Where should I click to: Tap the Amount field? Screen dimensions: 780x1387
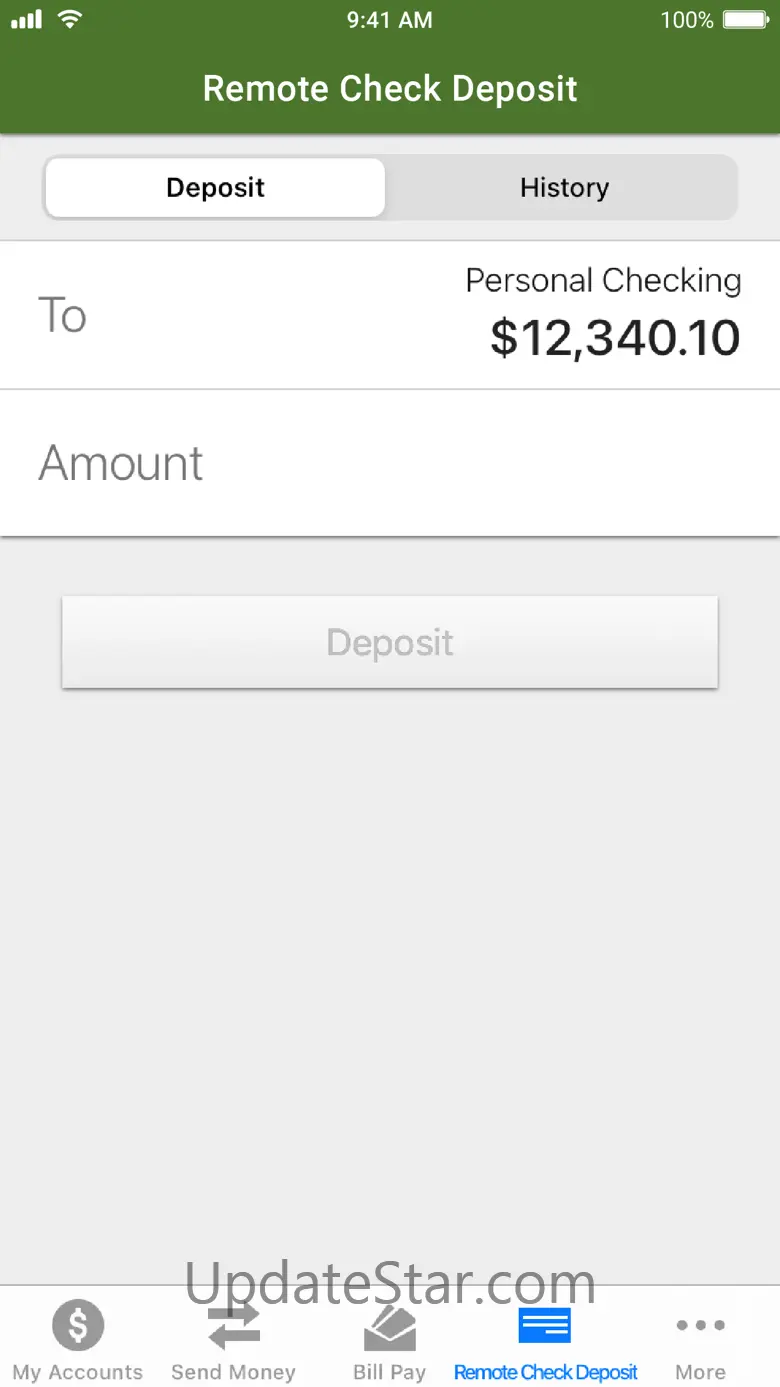(390, 463)
